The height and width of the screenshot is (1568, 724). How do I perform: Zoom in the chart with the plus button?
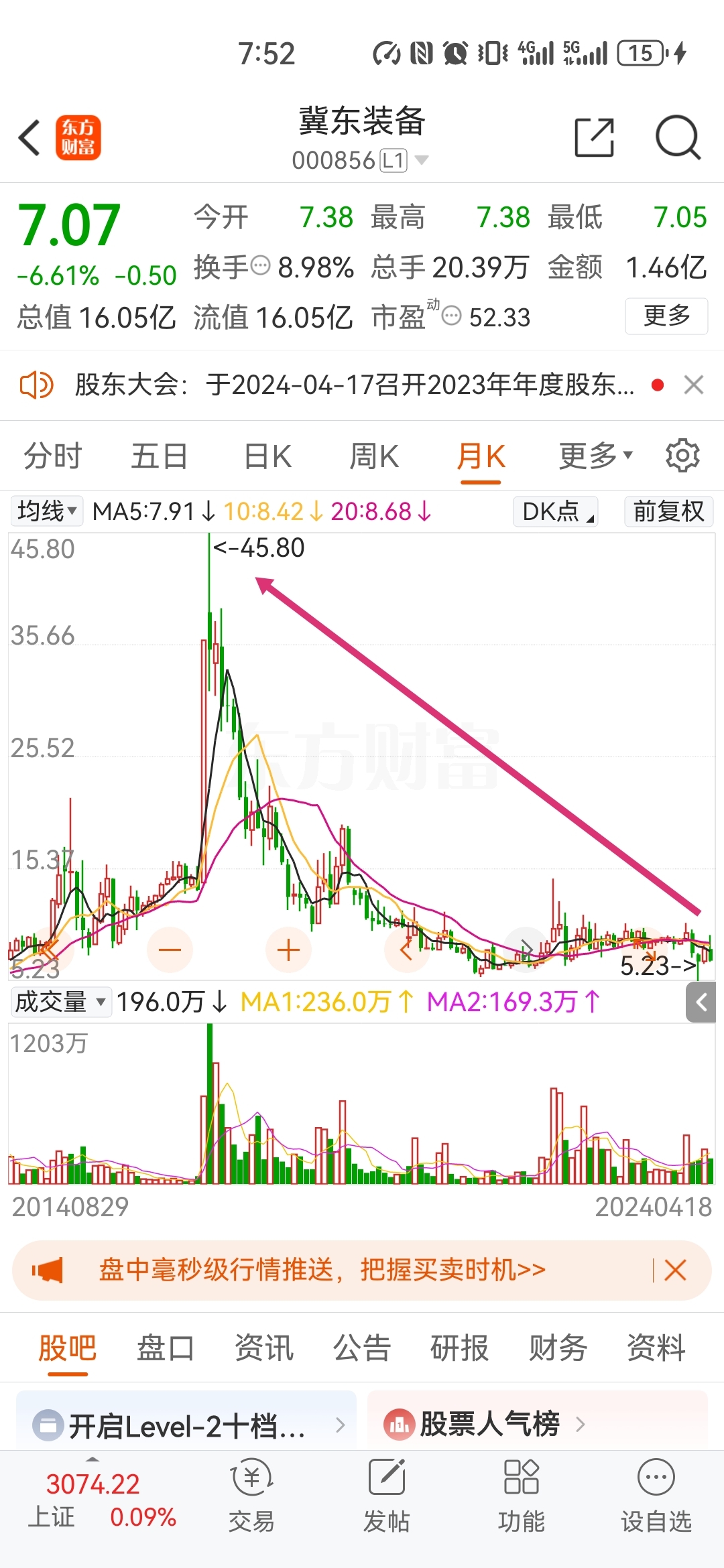288,950
